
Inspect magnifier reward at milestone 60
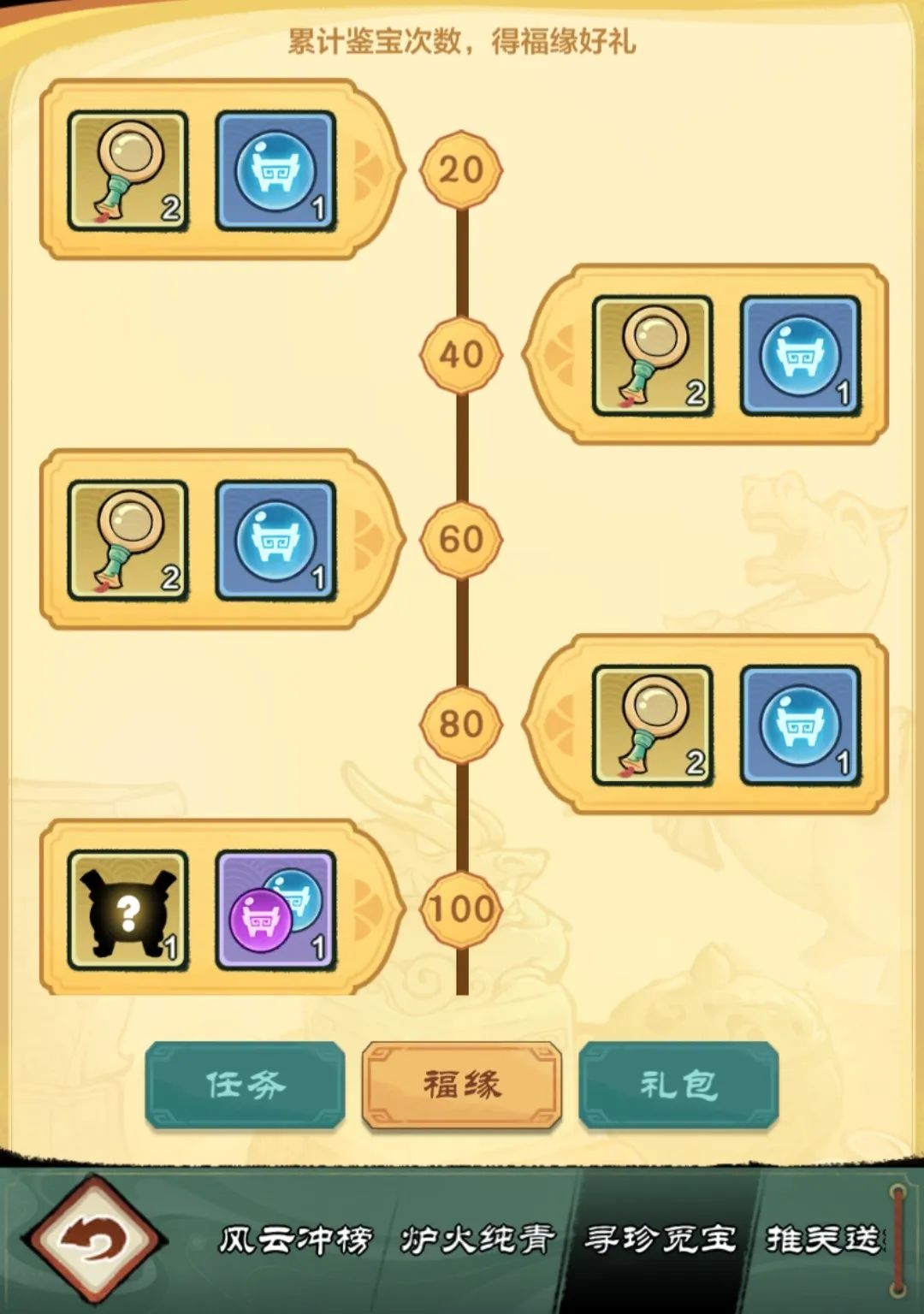(128, 540)
